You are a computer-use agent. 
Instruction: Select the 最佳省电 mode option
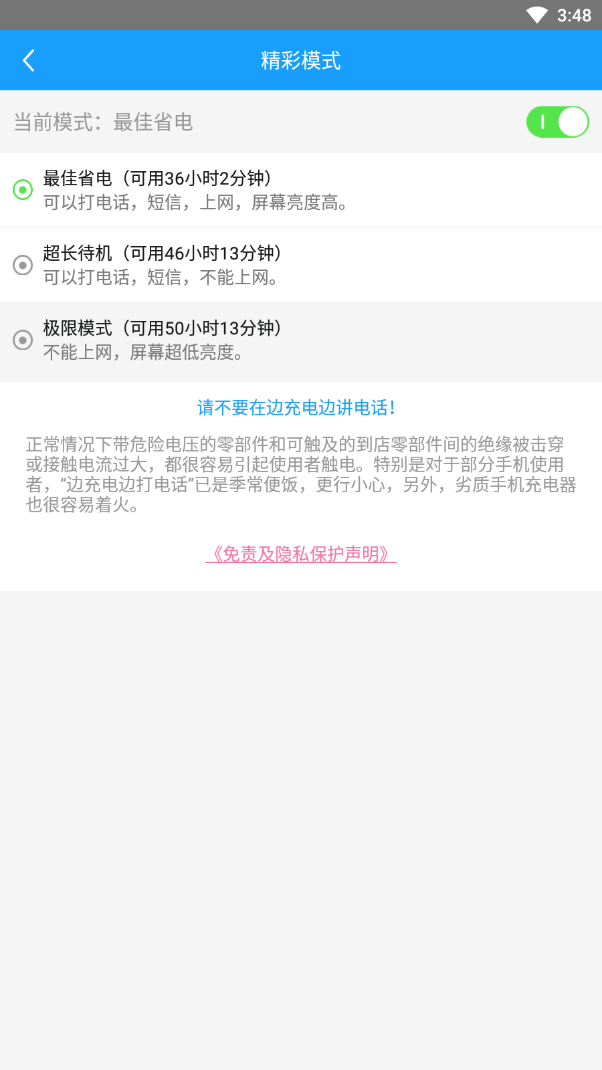(23, 190)
